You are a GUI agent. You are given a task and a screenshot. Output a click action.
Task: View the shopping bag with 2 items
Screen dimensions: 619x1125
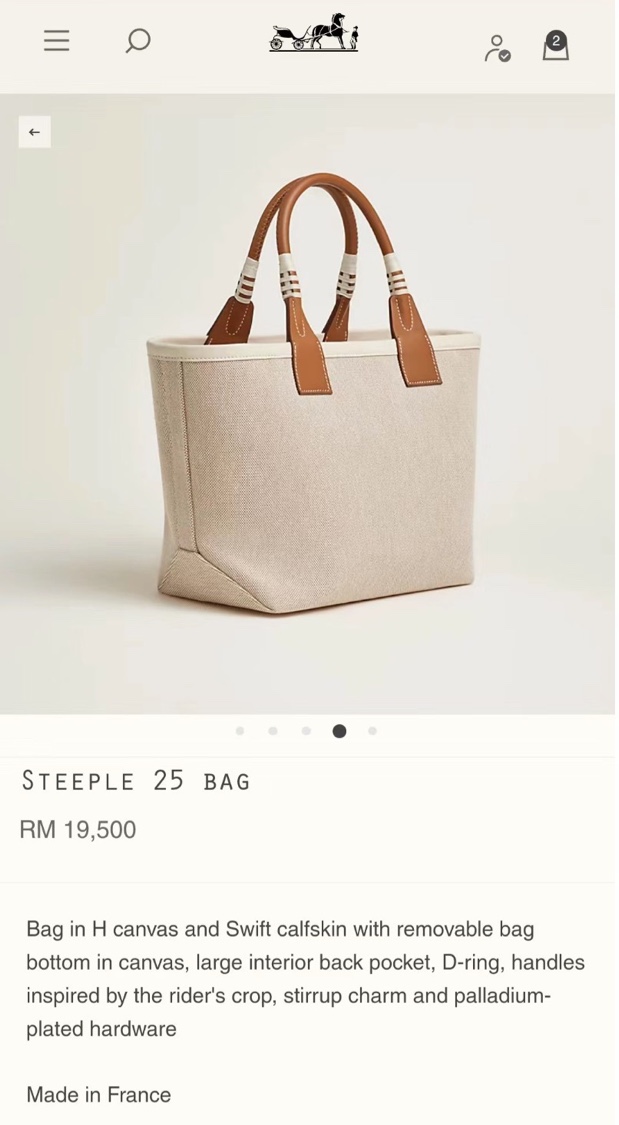[555, 46]
